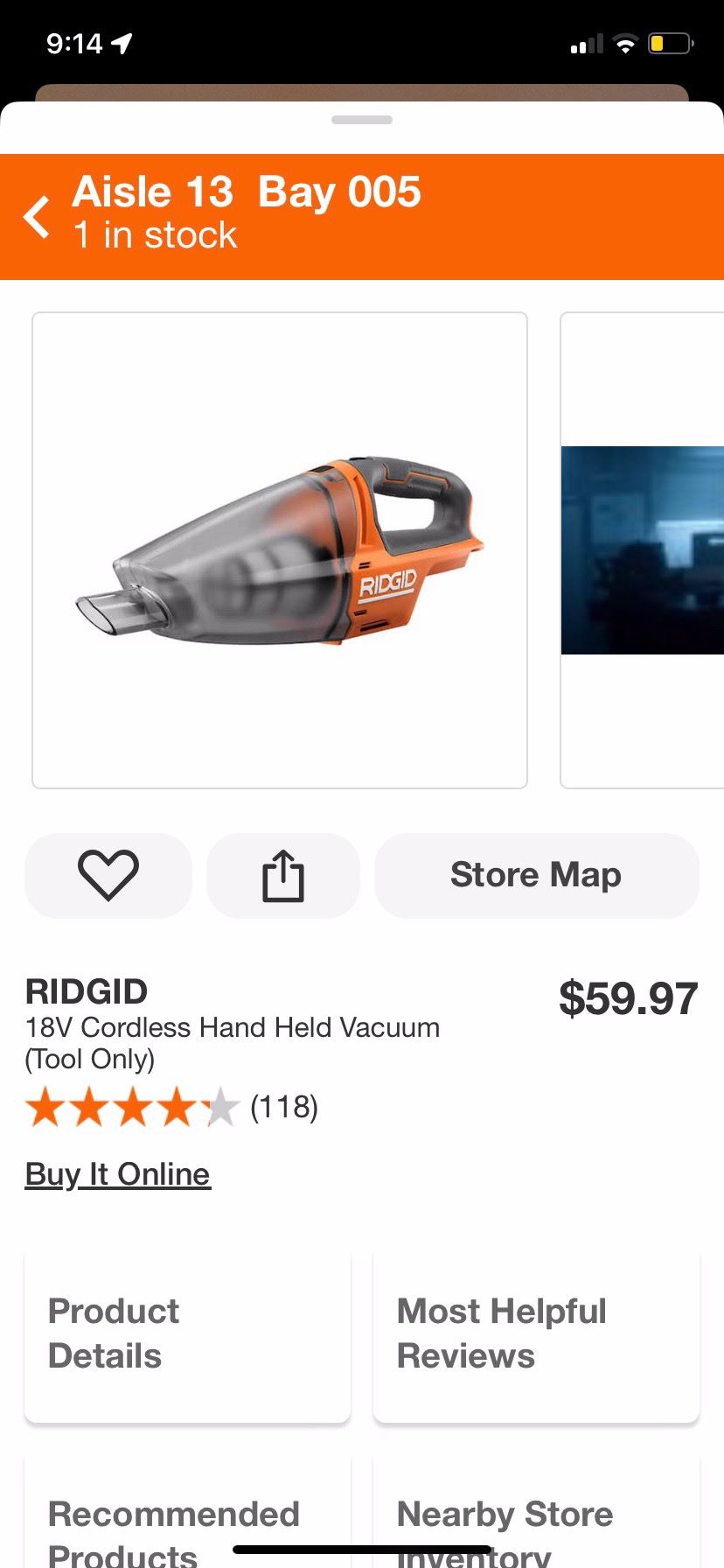Open the Store Map
Screen dimensions: 724x1568
(536, 875)
